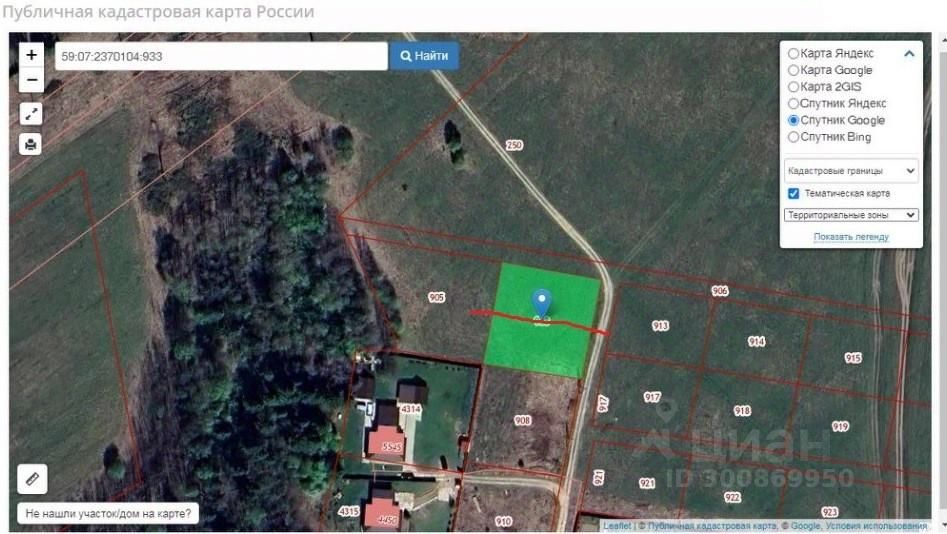Tap the blue location marker pin
The height and width of the screenshot is (534, 947).
(x=541, y=303)
